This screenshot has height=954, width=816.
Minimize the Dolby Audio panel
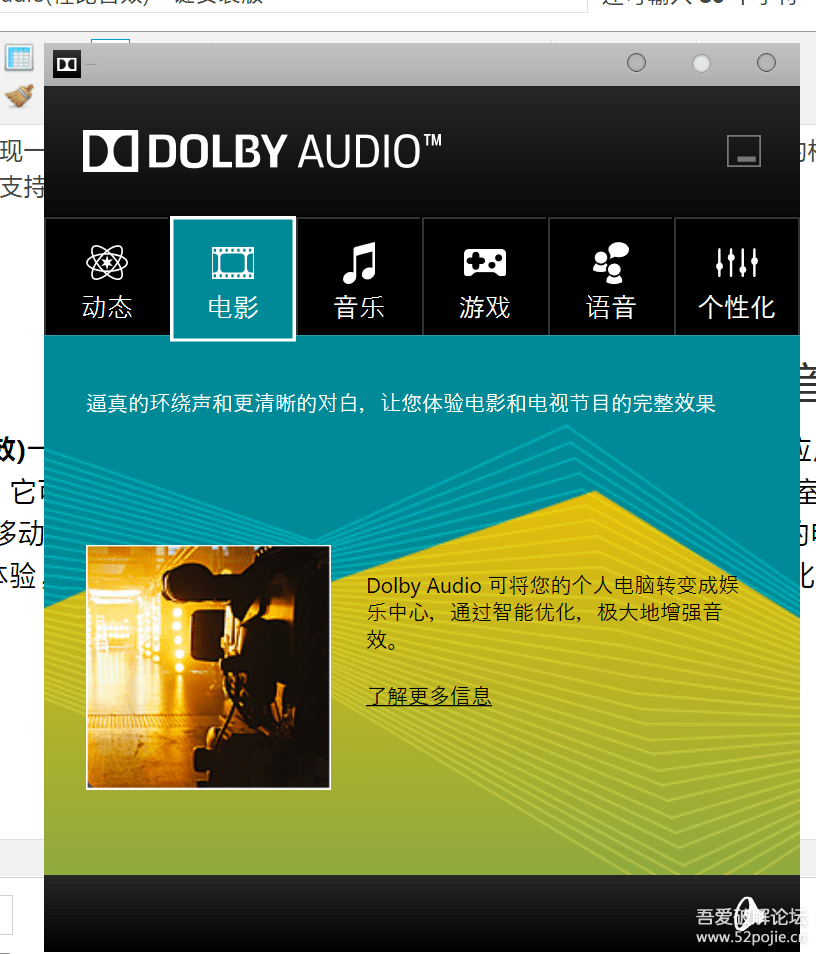(743, 152)
